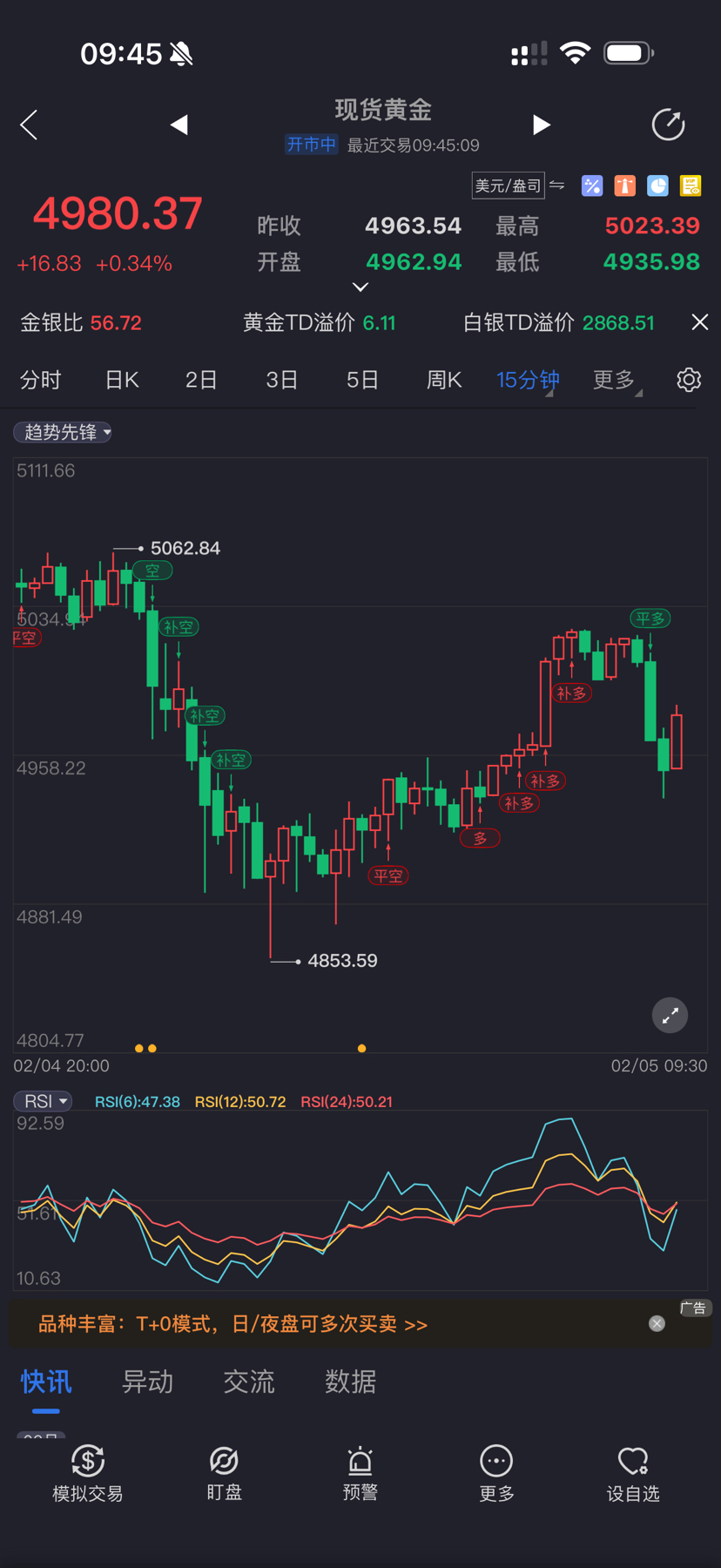Open the RSI indicator dropdown

[44, 1101]
